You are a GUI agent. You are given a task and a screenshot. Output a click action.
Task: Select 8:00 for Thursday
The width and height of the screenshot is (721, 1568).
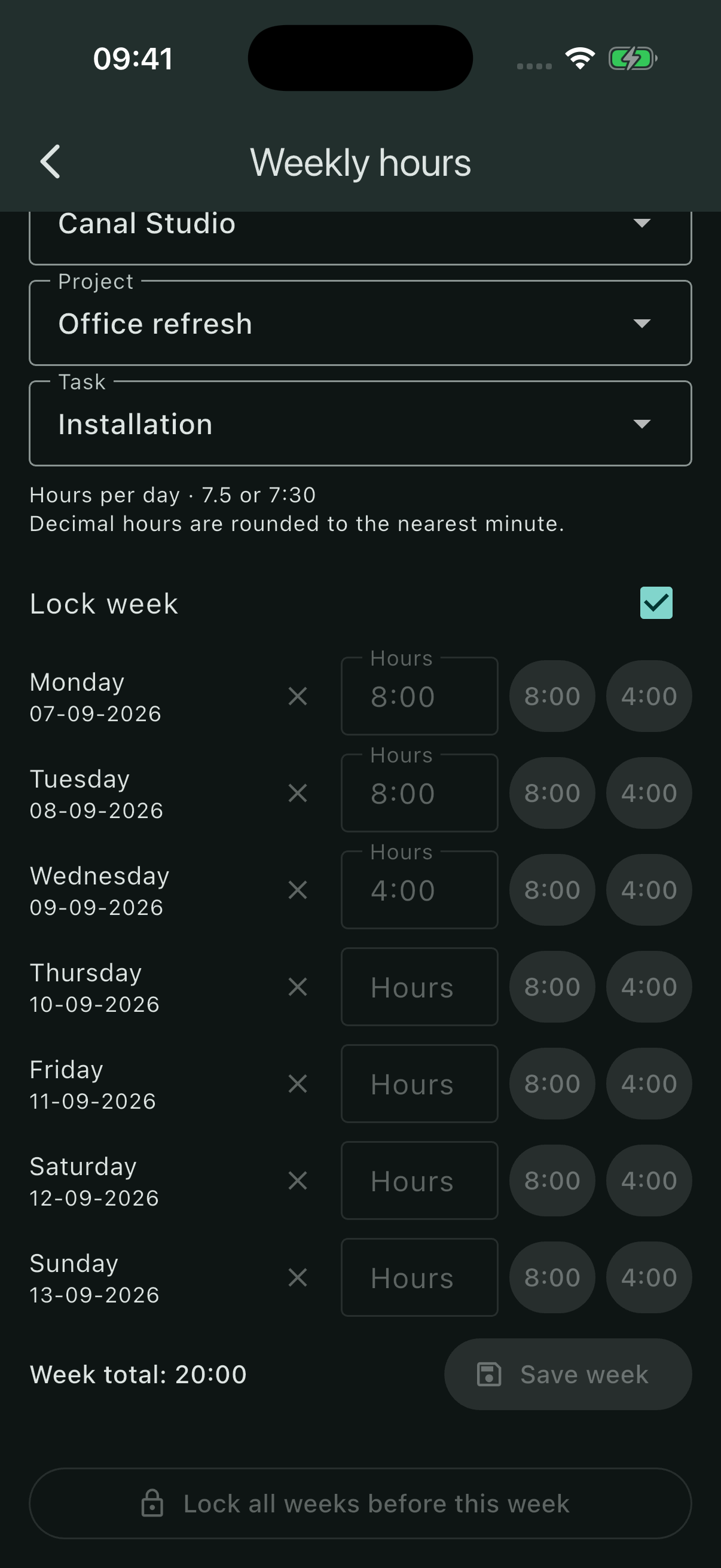(552, 987)
